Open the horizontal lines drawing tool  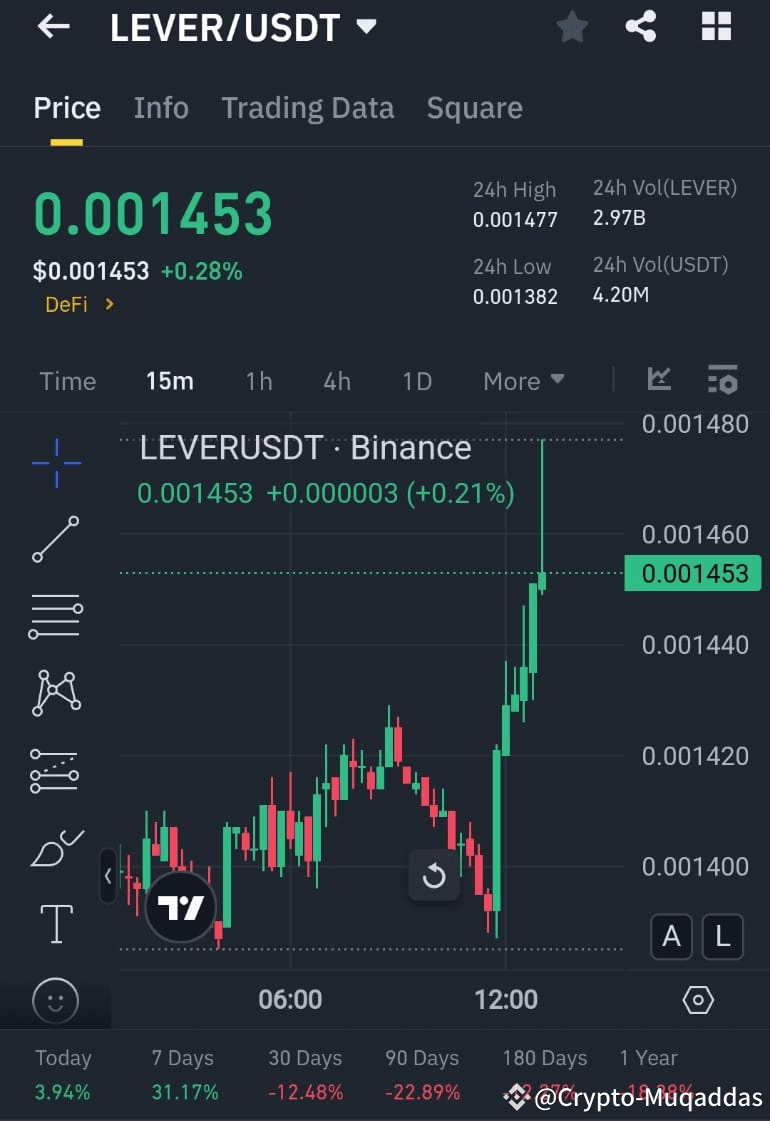(x=55, y=616)
